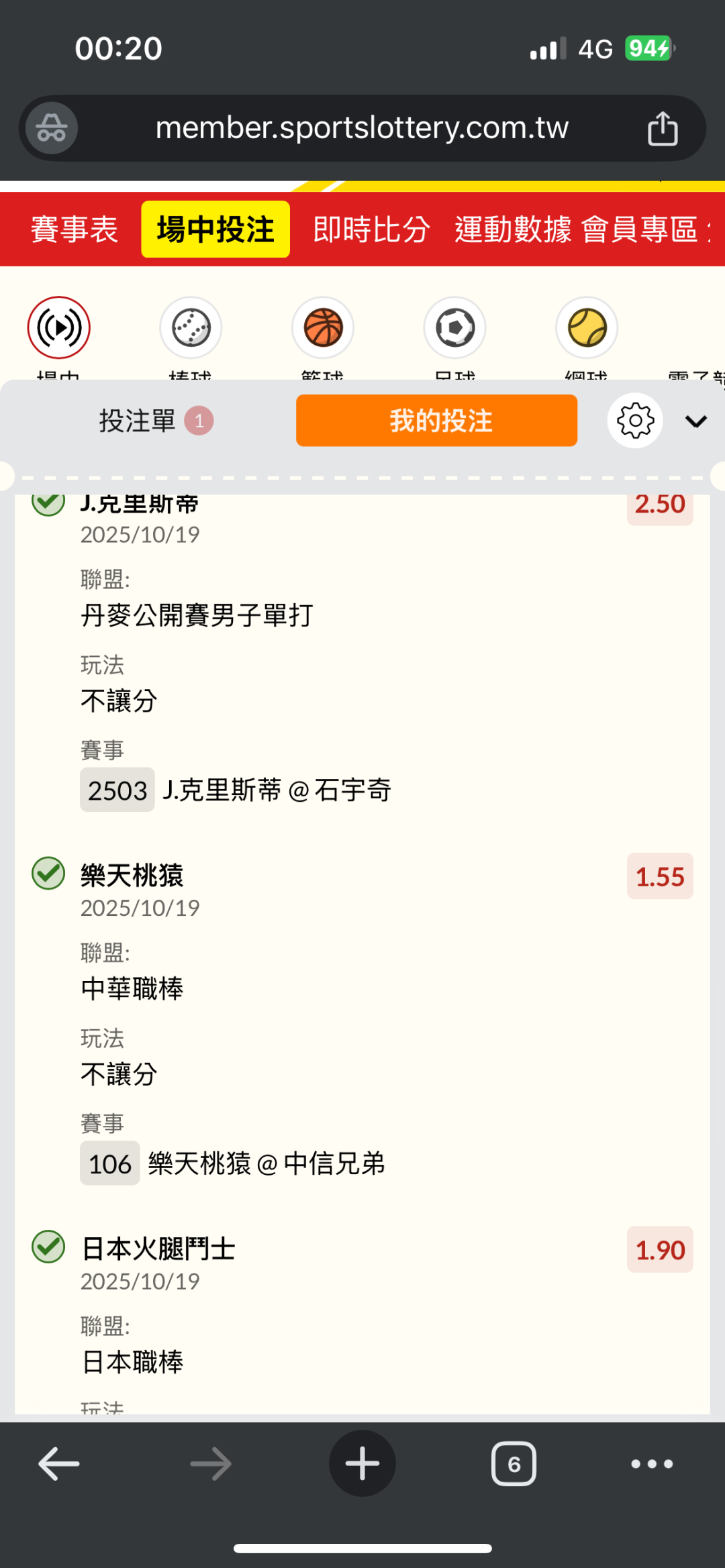Select the baseball sport icon

pyautogui.click(x=191, y=328)
